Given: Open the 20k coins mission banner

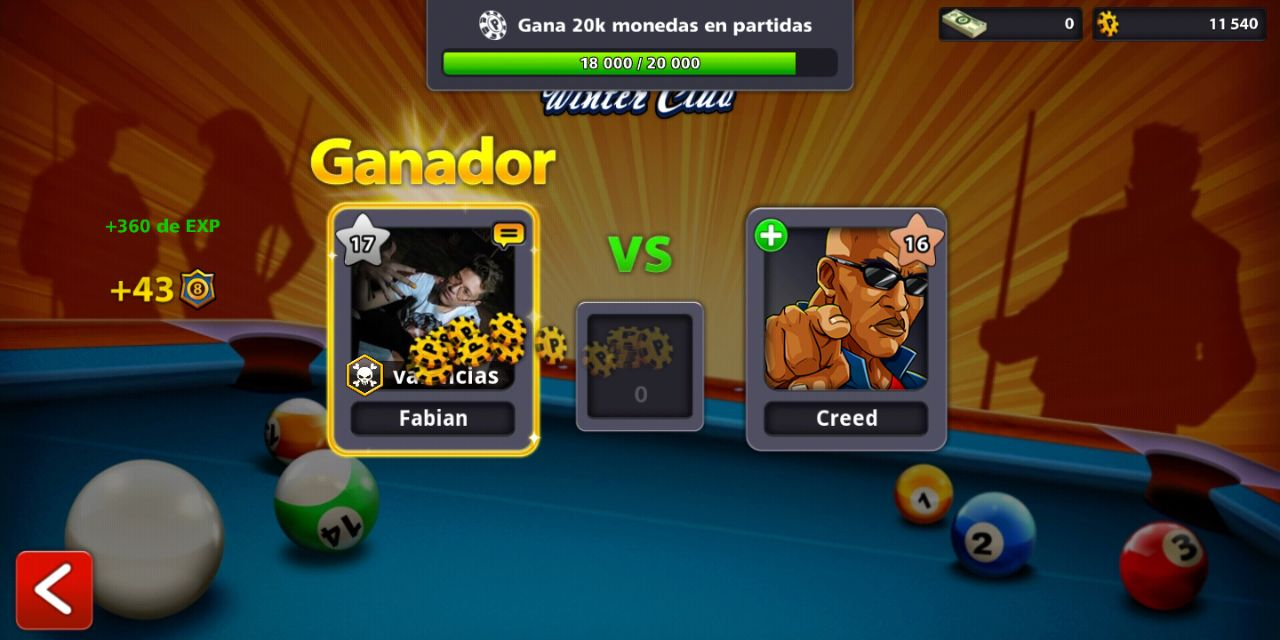Looking at the screenshot, I should pyautogui.click(x=640, y=45).
